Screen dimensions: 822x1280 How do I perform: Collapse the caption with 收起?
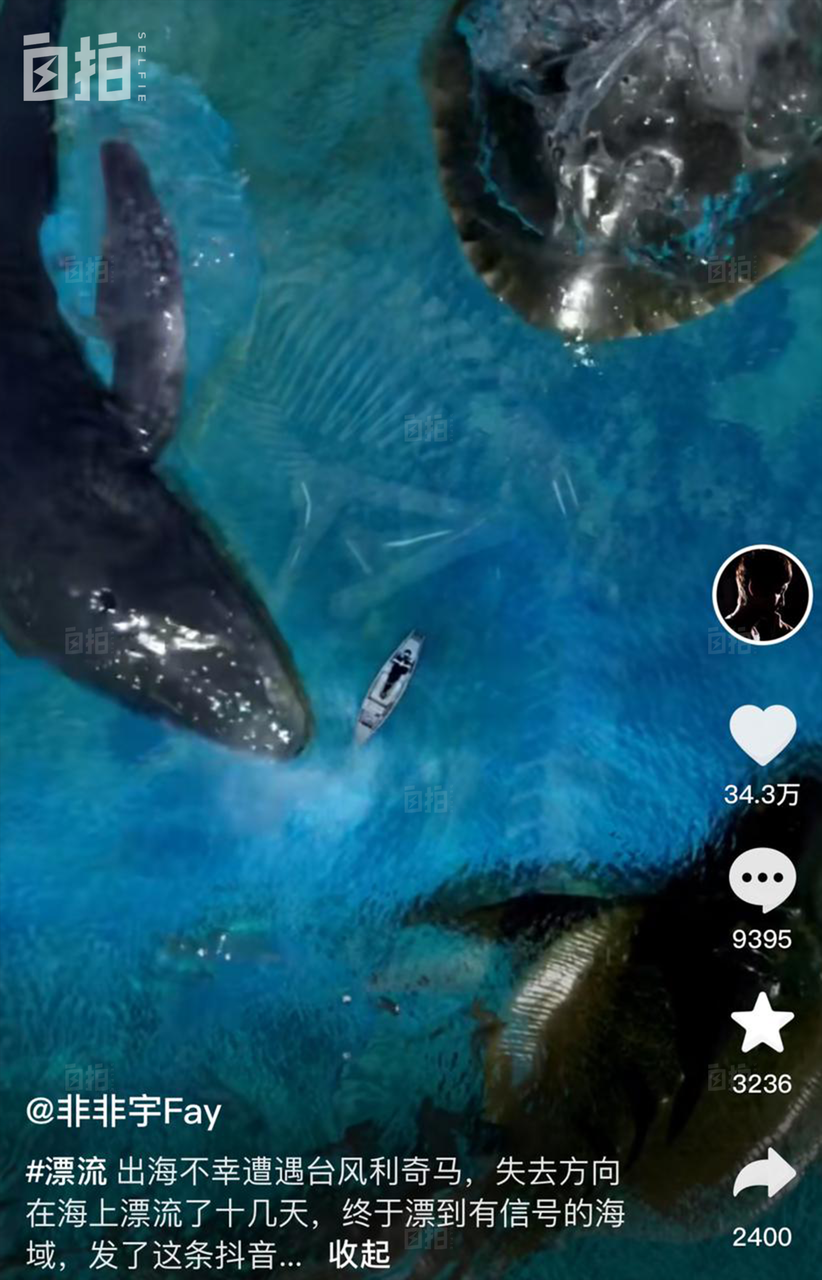click(359, 1254)
